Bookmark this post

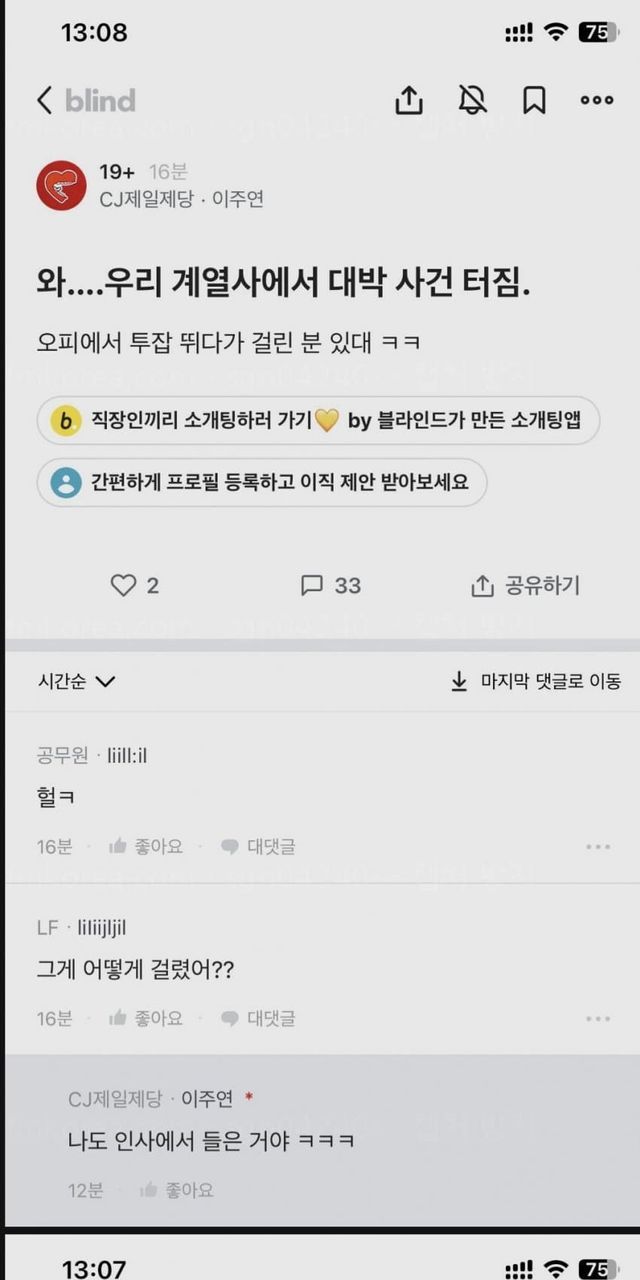[x=534, y=100]
